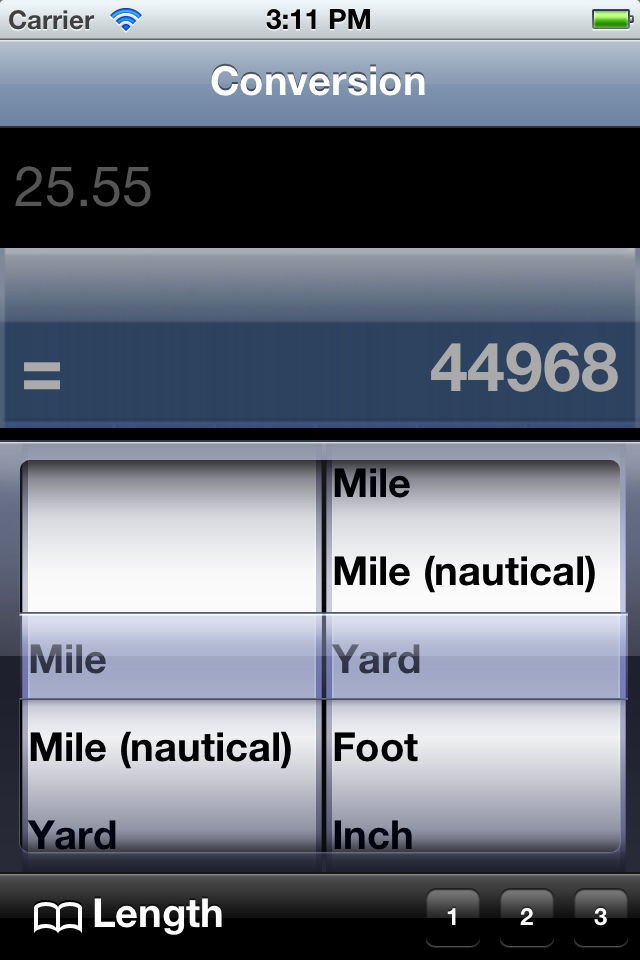Viewport: 640px width, 960px height.
Task: Pick Foot in the right unit wheel
Action: [376, 748]
